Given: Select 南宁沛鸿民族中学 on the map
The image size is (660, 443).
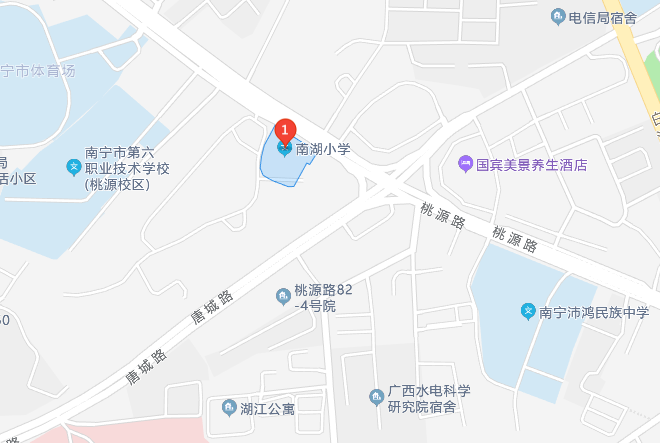Looking at the screenshot, I should click(x=528, y=312).
